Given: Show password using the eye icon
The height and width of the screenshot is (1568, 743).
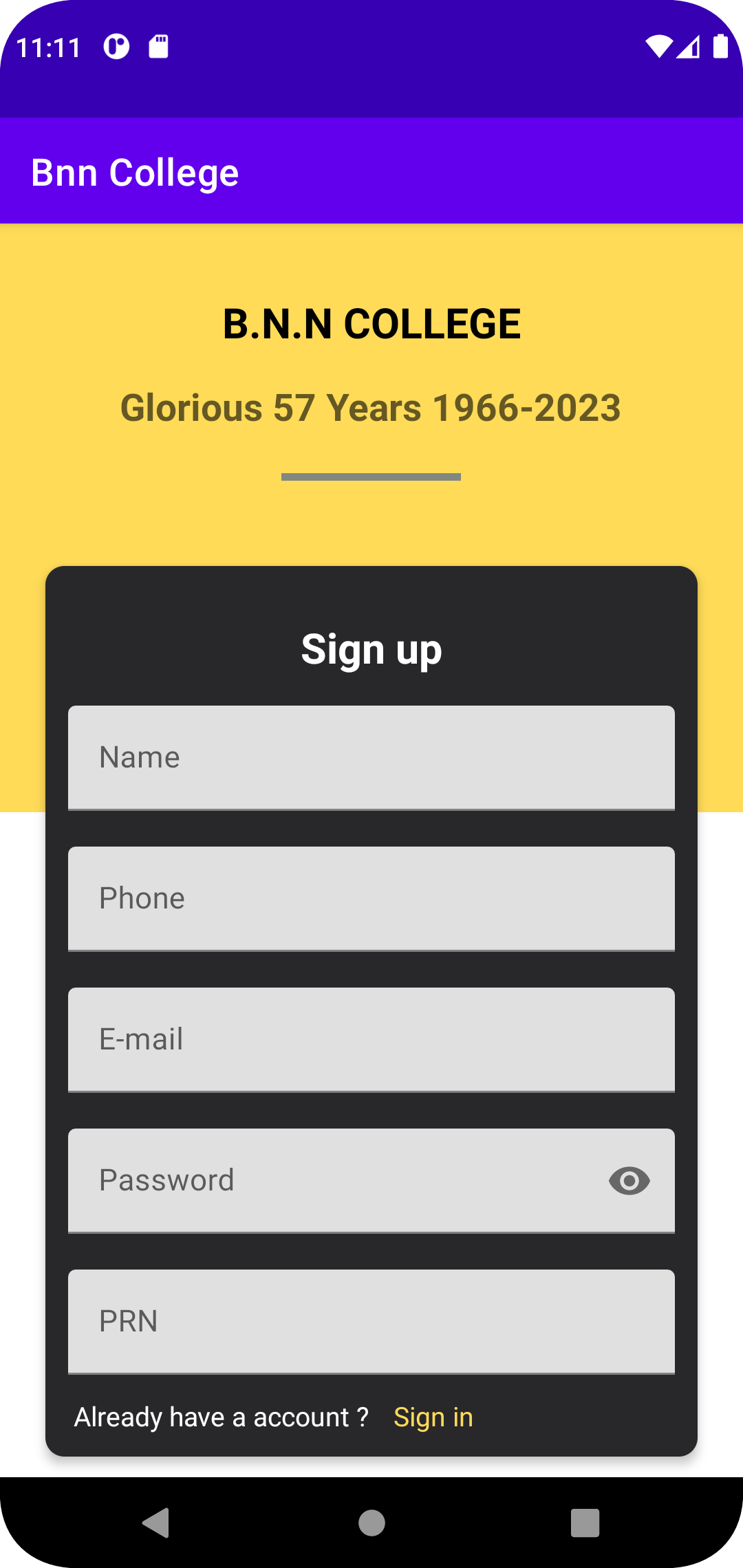Looking at the screenshot, I should click(629, 1181).
